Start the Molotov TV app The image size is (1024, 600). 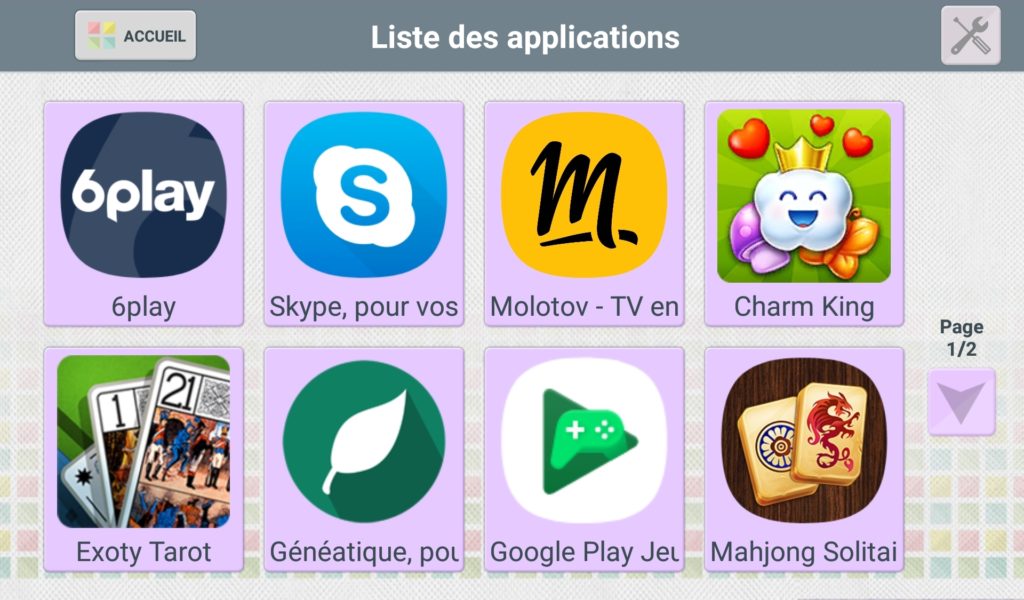(583, 213)
